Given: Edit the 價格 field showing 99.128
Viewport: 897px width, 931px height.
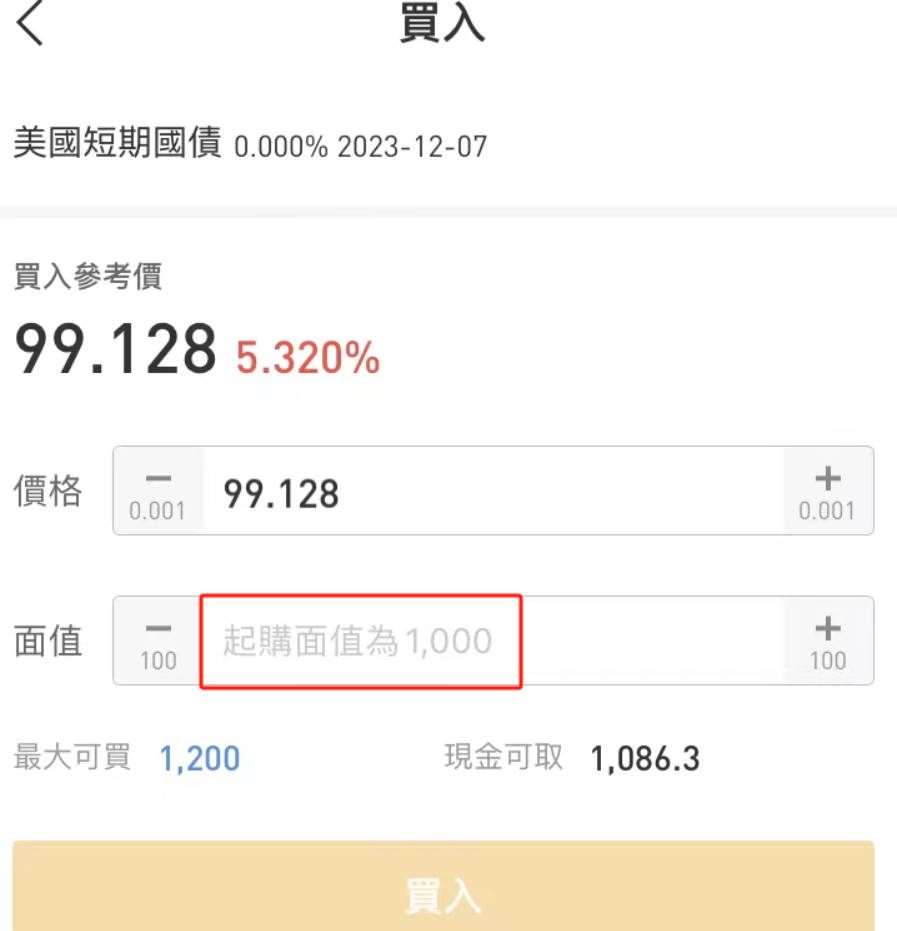Looking at the screenshot, I should tap(490, 492).
